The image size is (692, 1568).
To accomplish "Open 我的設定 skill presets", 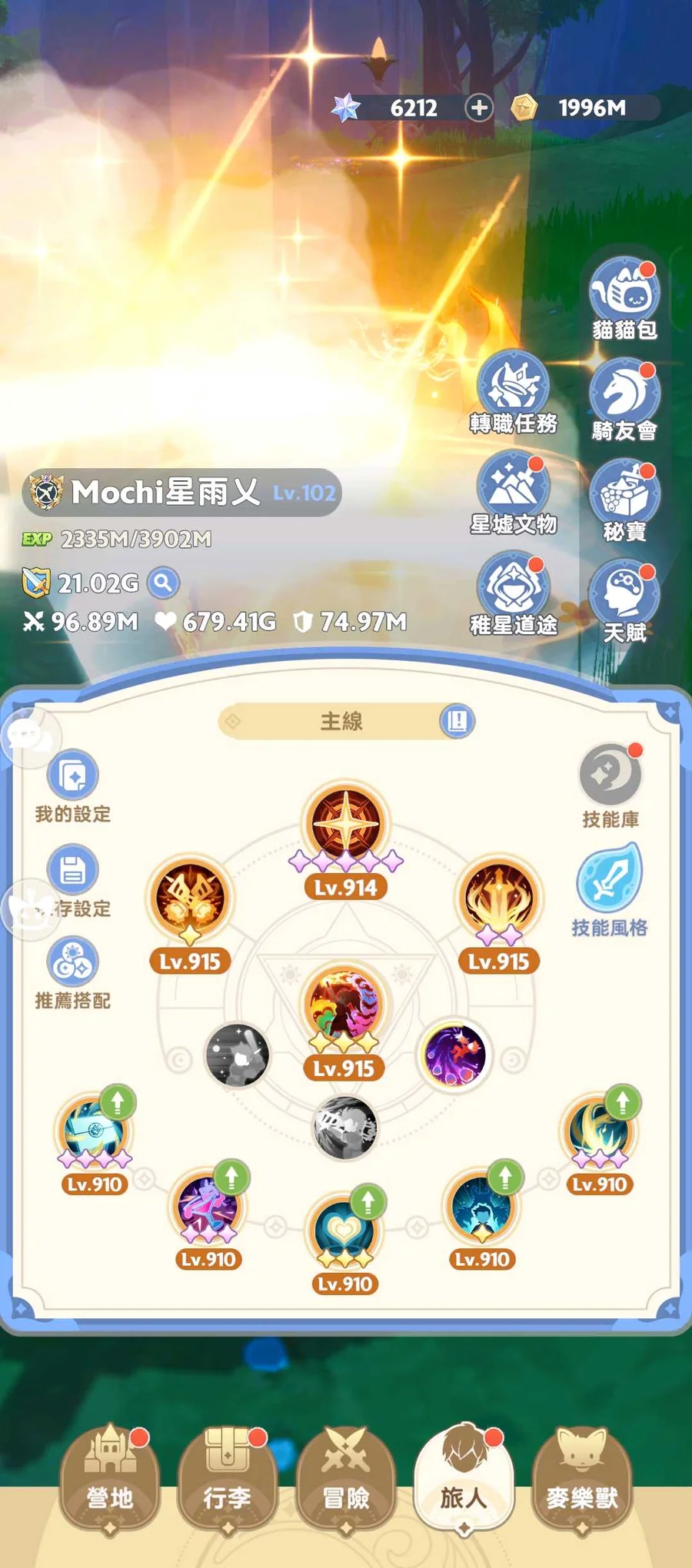I will click(73, 776).
